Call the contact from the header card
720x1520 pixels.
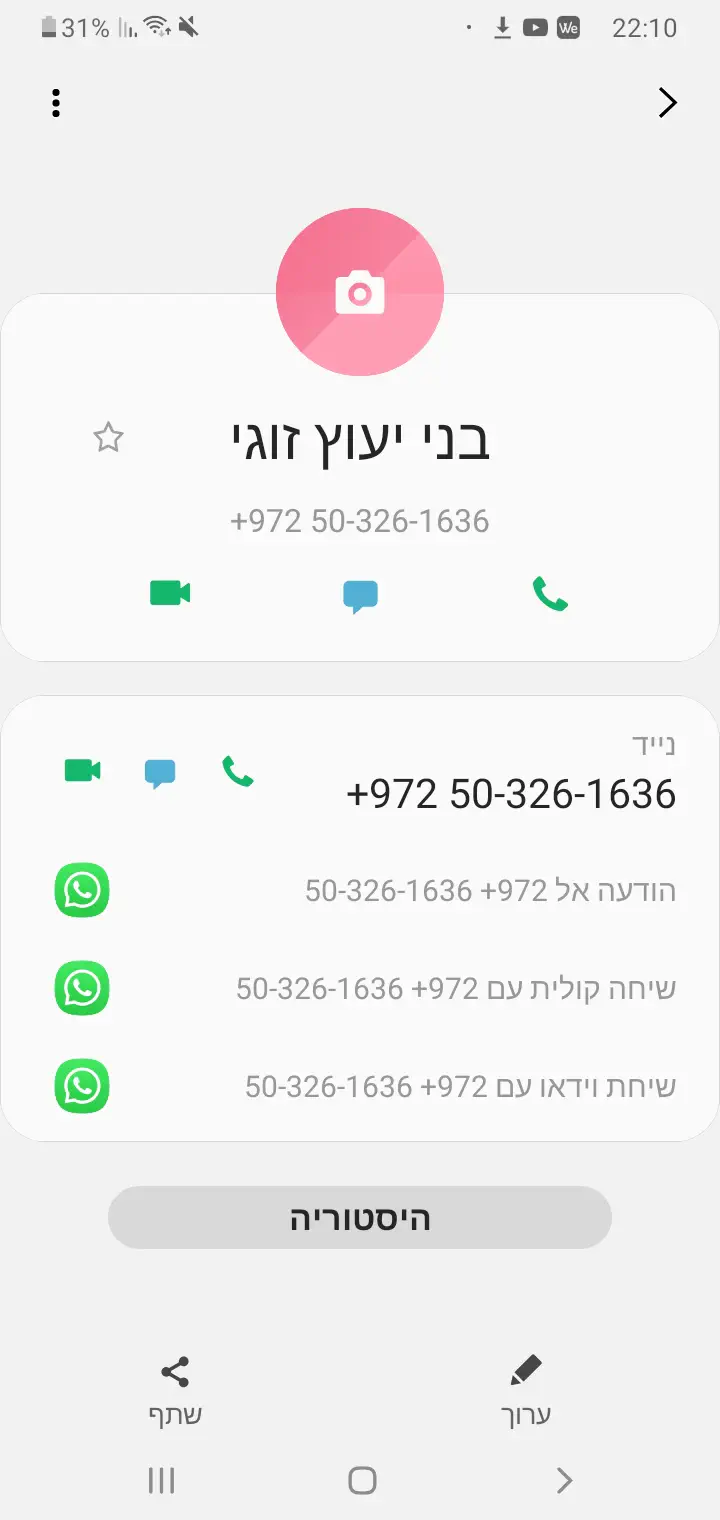[x=550, y=594]
